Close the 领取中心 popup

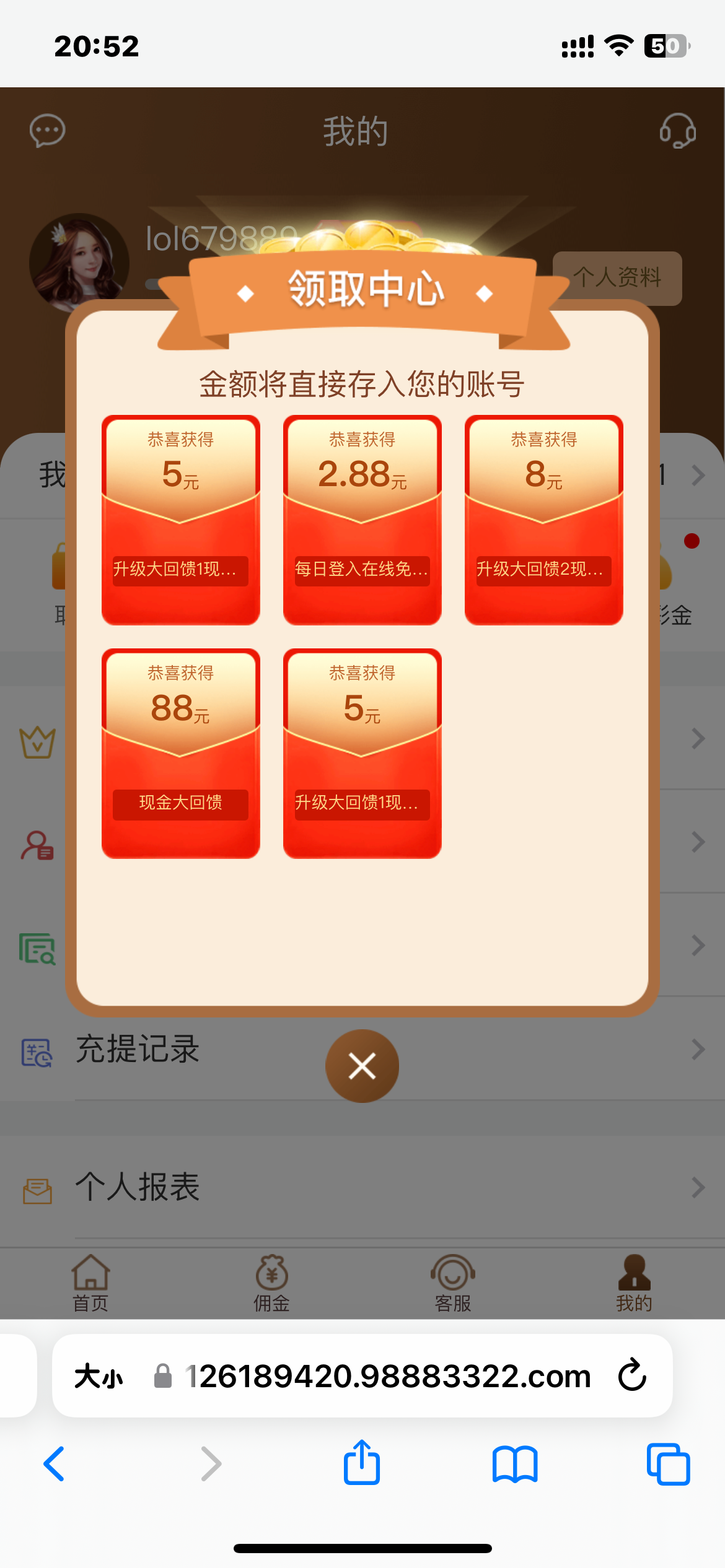tap(362, 1066)
